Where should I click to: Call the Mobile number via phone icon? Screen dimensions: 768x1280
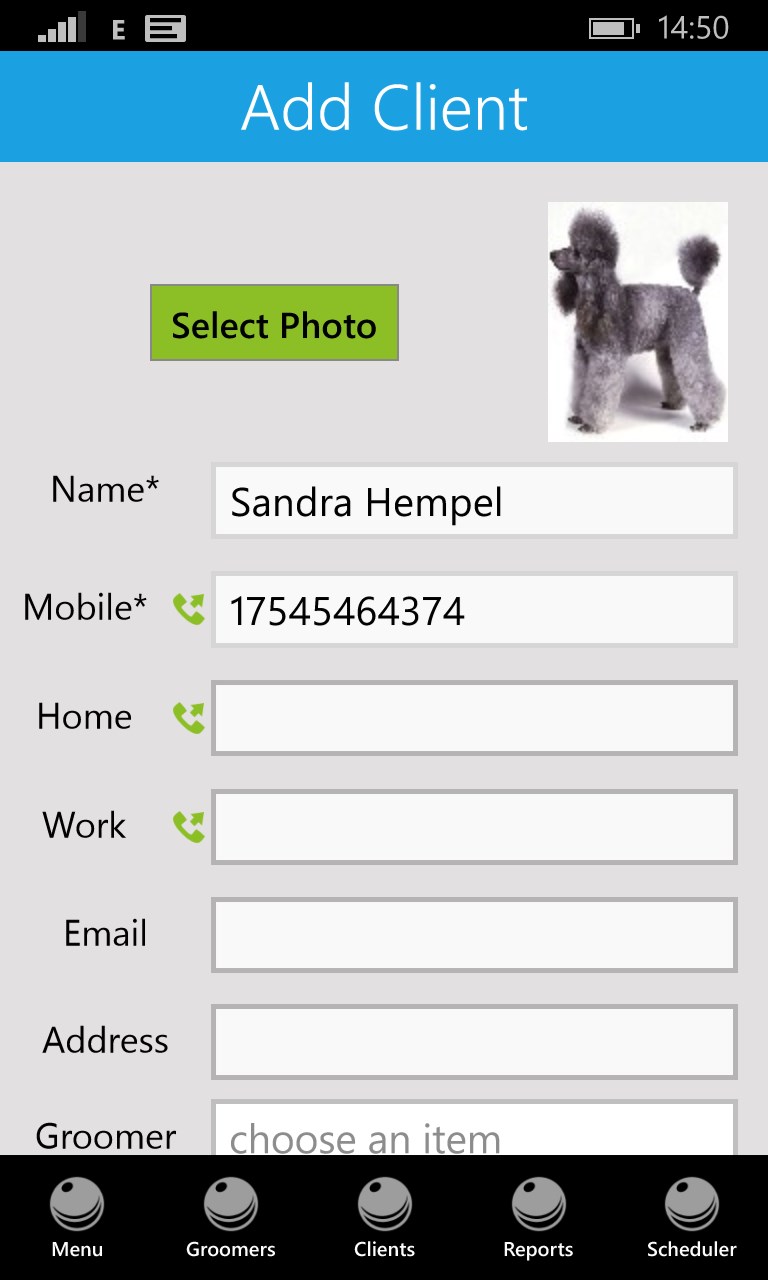pyautogui.click(x=188, y=609)
